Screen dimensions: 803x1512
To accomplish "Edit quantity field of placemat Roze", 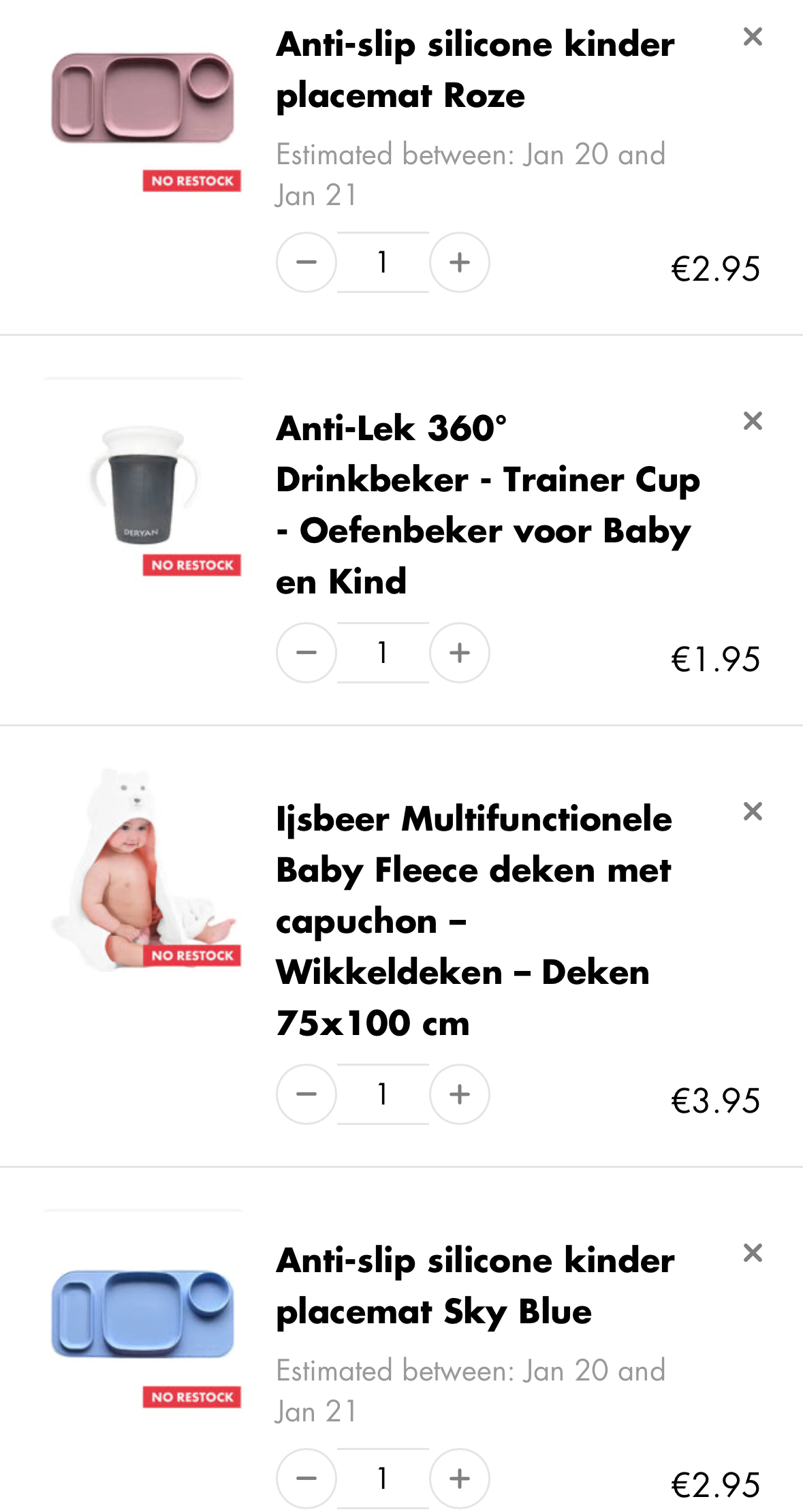I will pos(383,262).
